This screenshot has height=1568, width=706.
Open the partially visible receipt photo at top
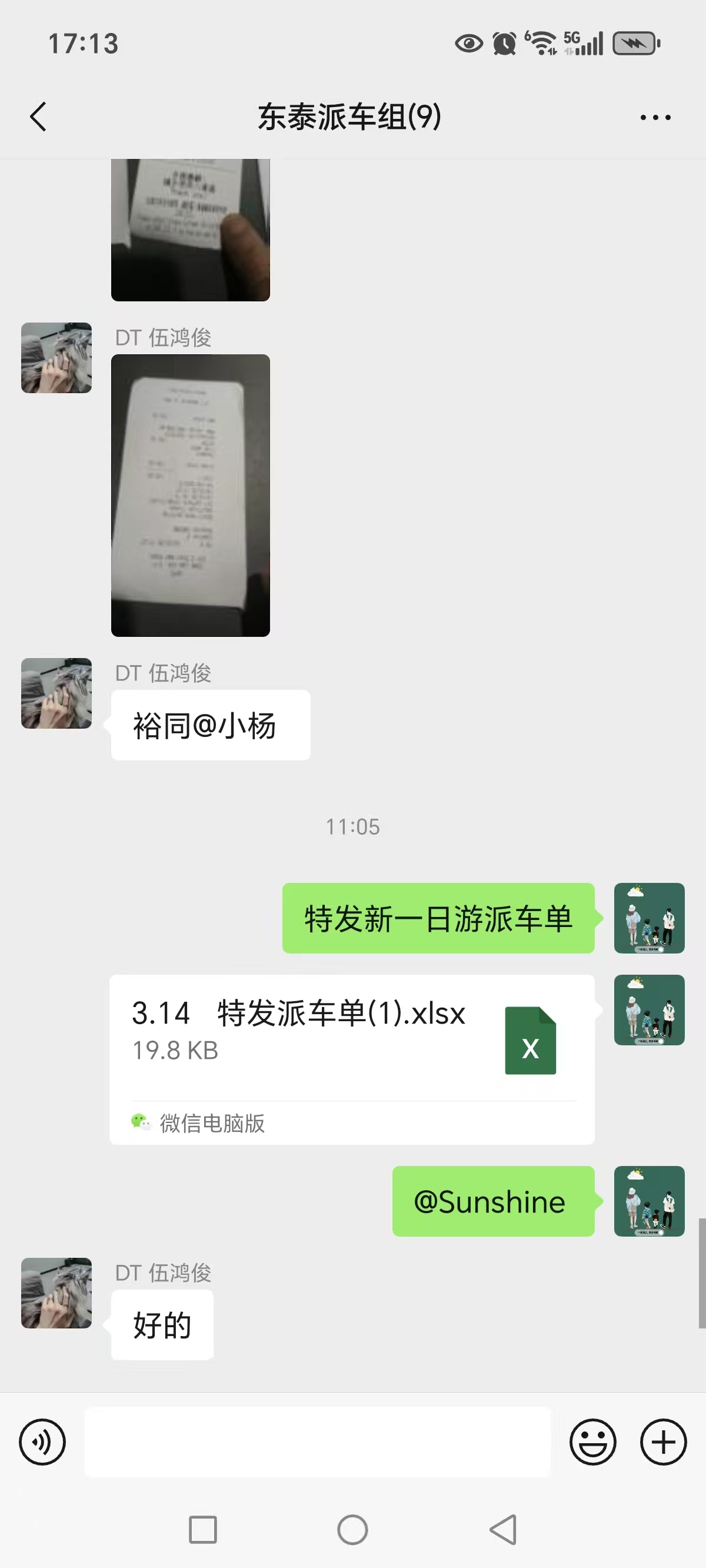coord(191,230)
